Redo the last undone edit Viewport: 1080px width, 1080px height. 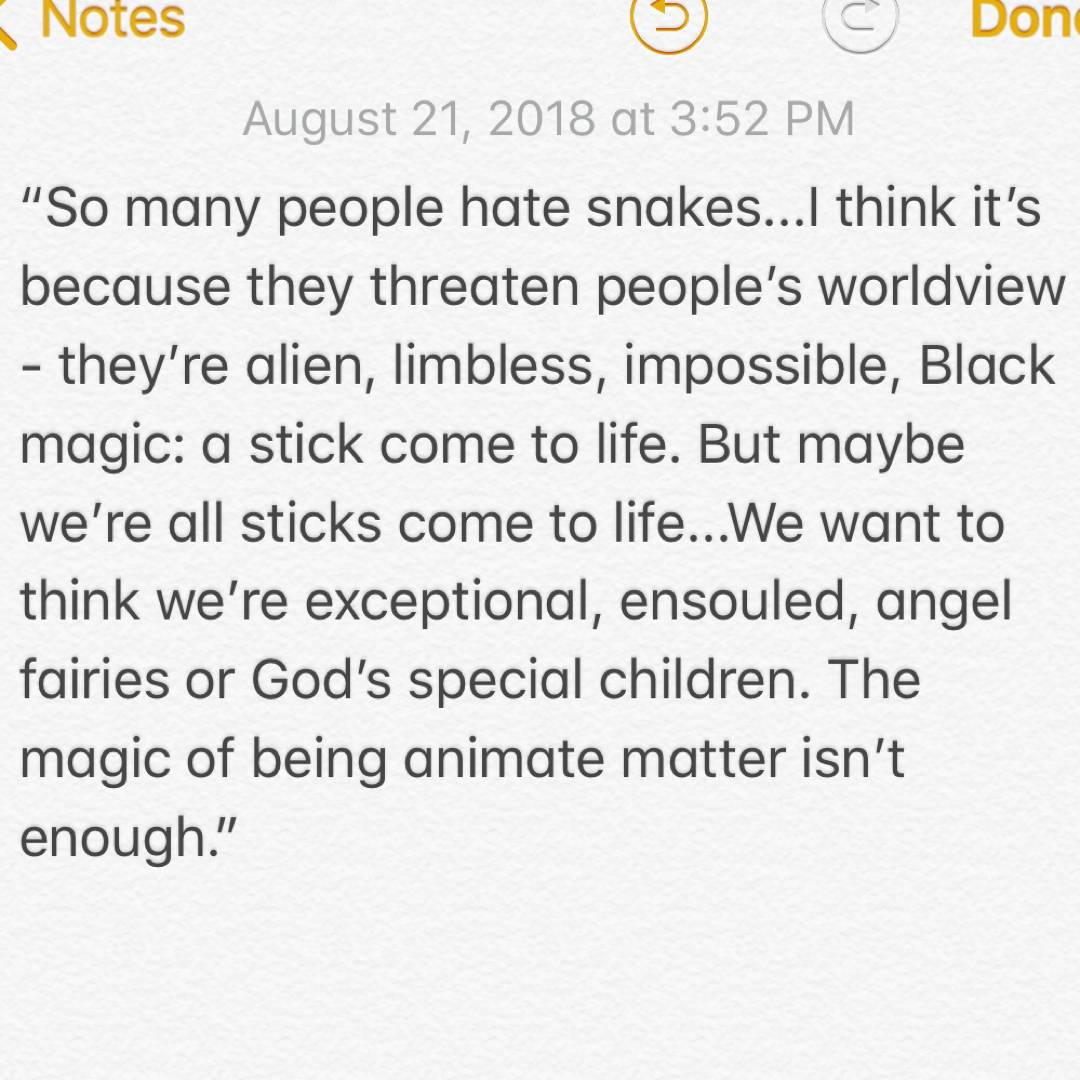pos(860,20)
